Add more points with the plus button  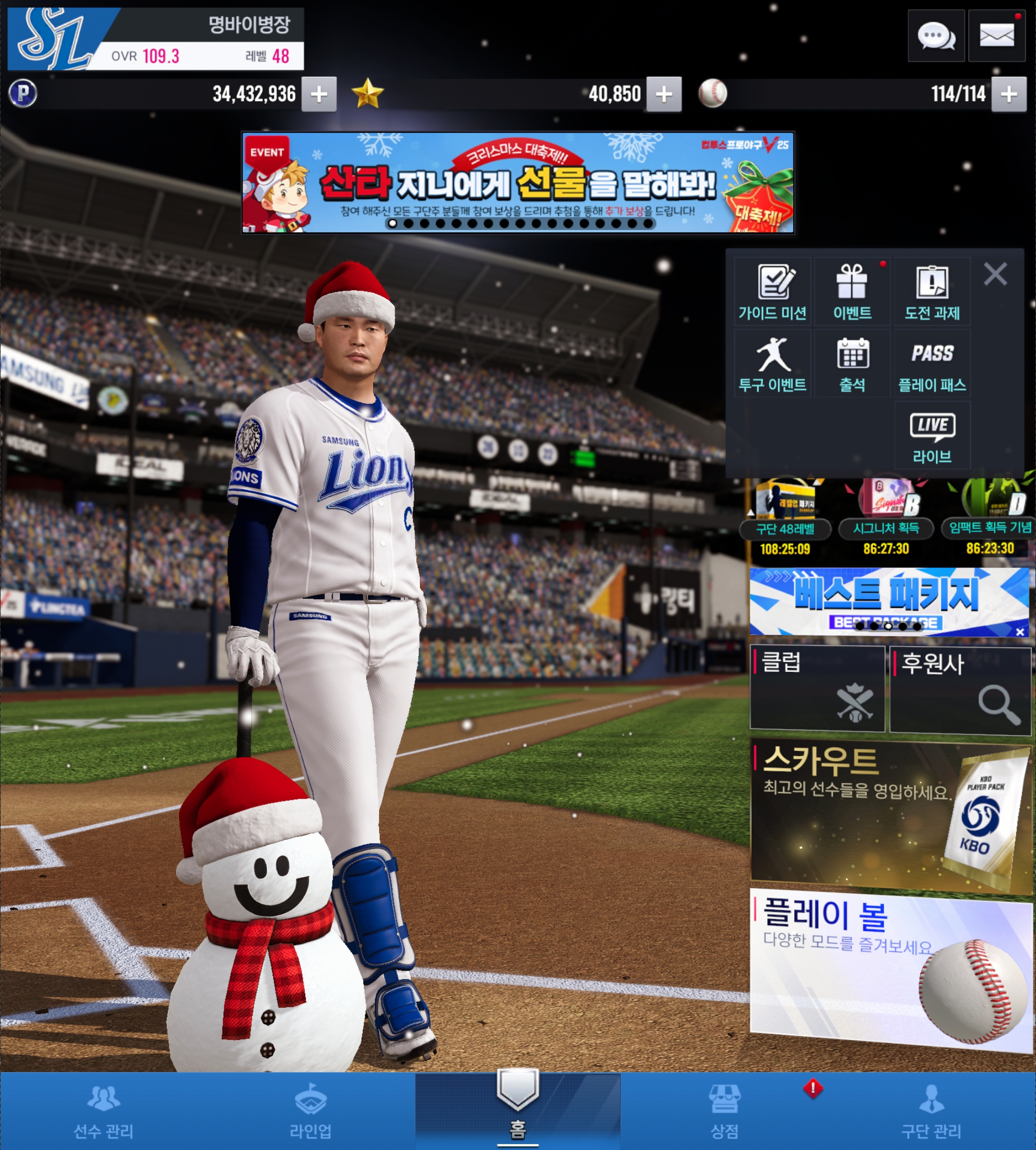coord(319,94)
